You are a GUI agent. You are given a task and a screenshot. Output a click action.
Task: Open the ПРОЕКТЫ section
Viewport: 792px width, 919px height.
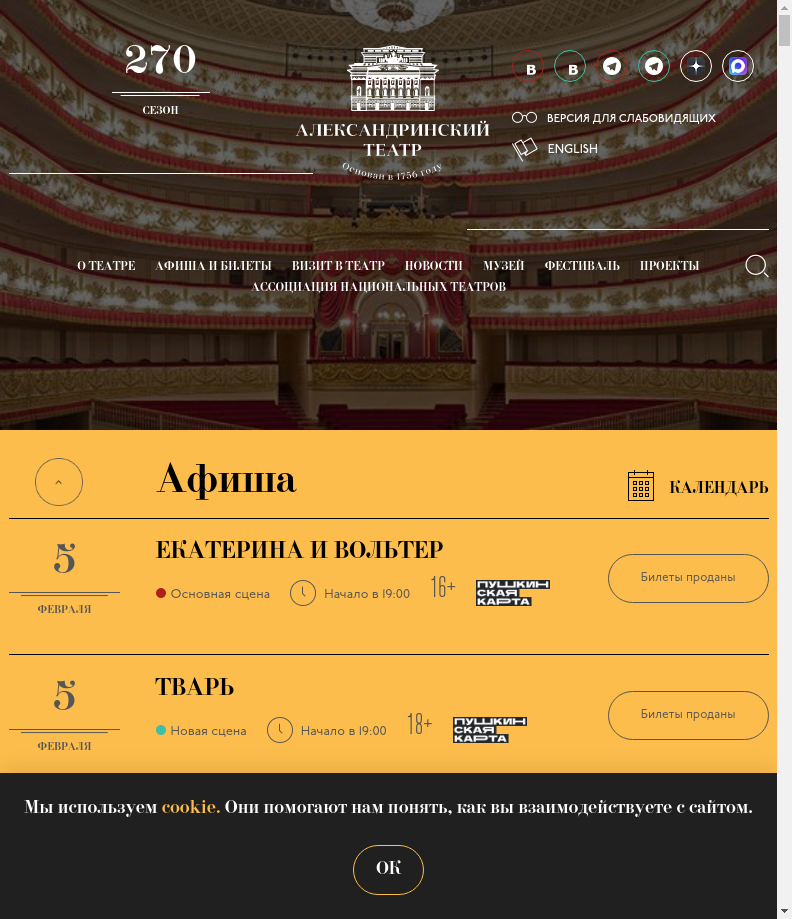669,266
